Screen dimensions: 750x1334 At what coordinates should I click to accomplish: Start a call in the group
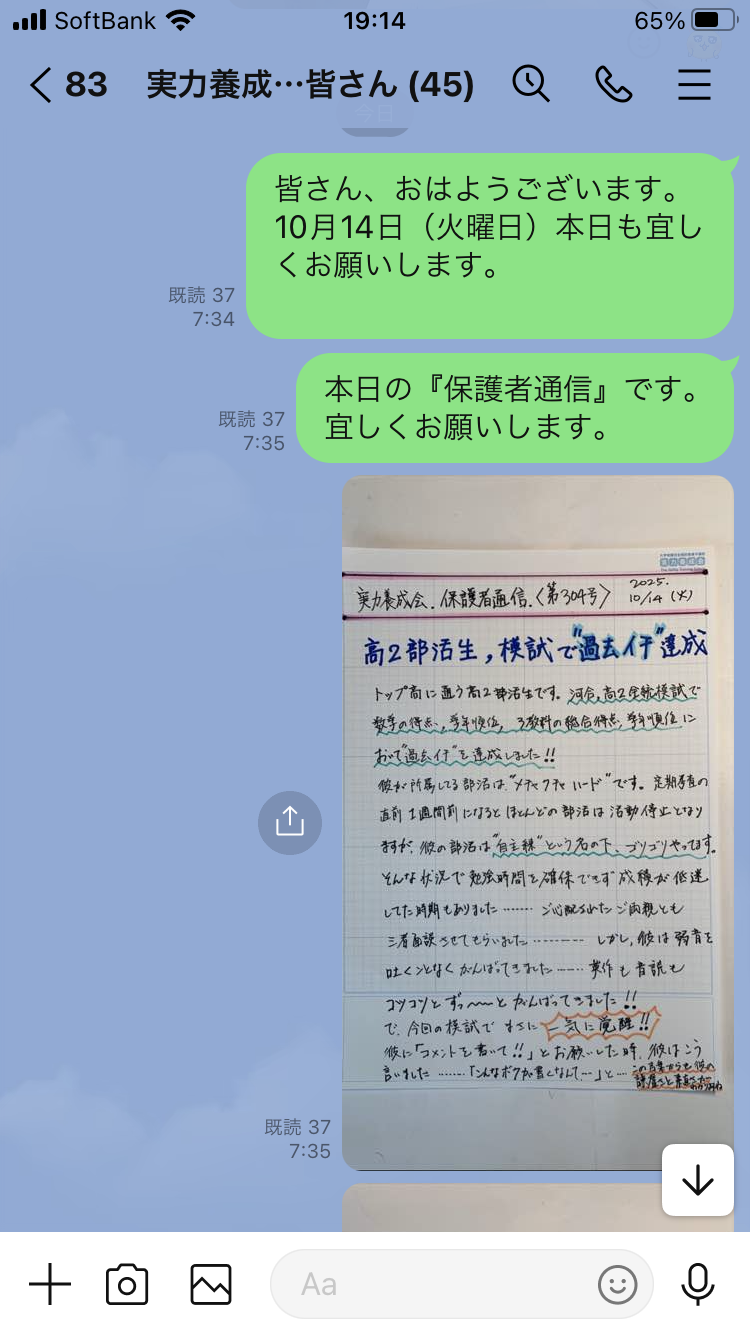pos(613,85)
